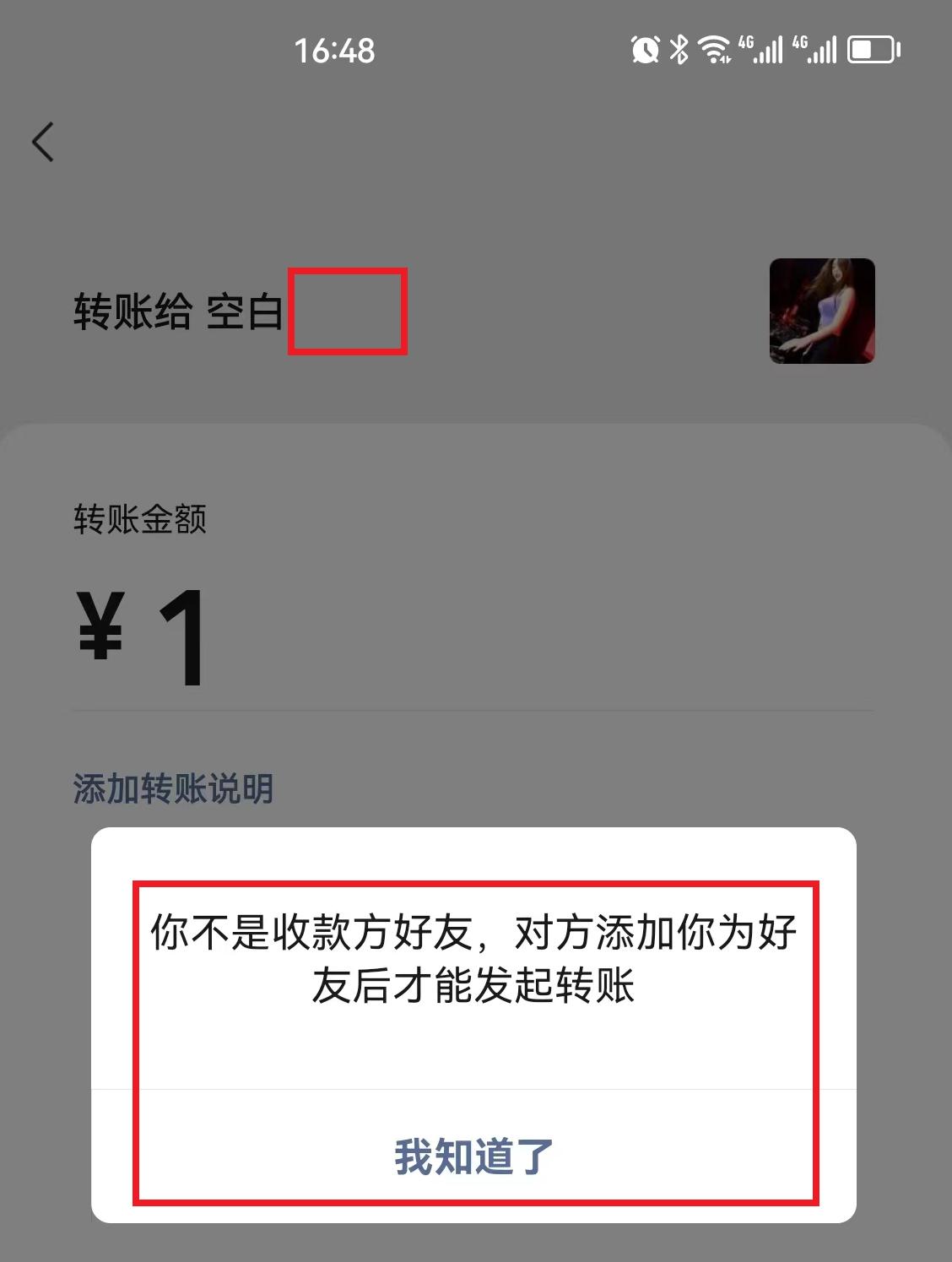Tap the 添加转账说明 link

tap(172, 787)
